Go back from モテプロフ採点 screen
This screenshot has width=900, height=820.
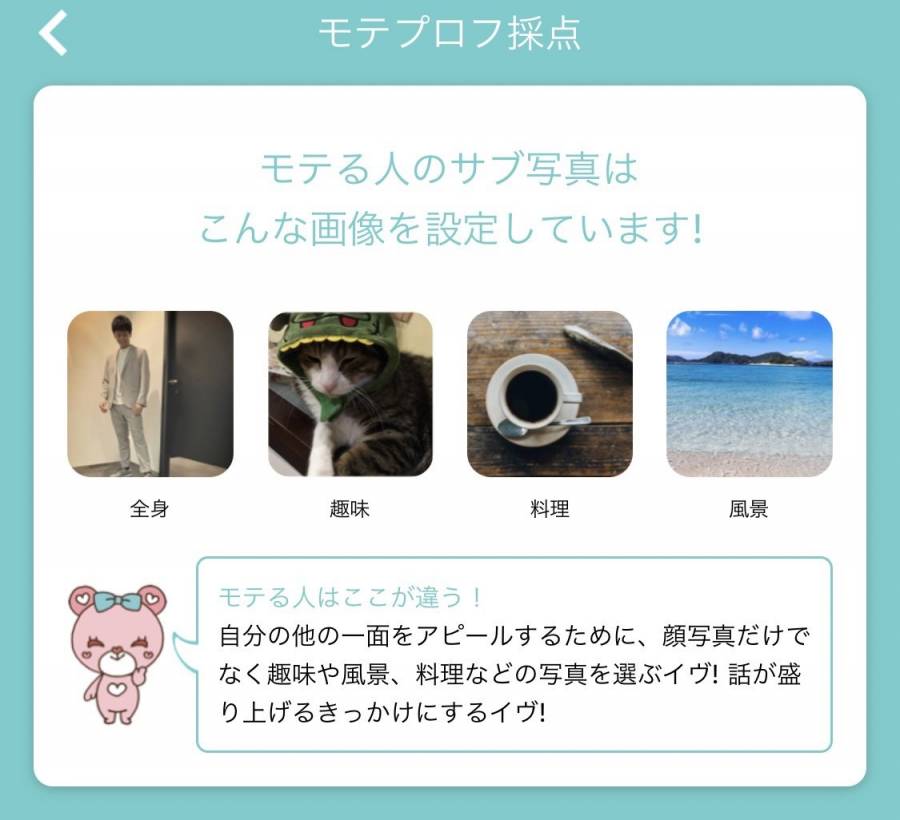pos(53,33)
